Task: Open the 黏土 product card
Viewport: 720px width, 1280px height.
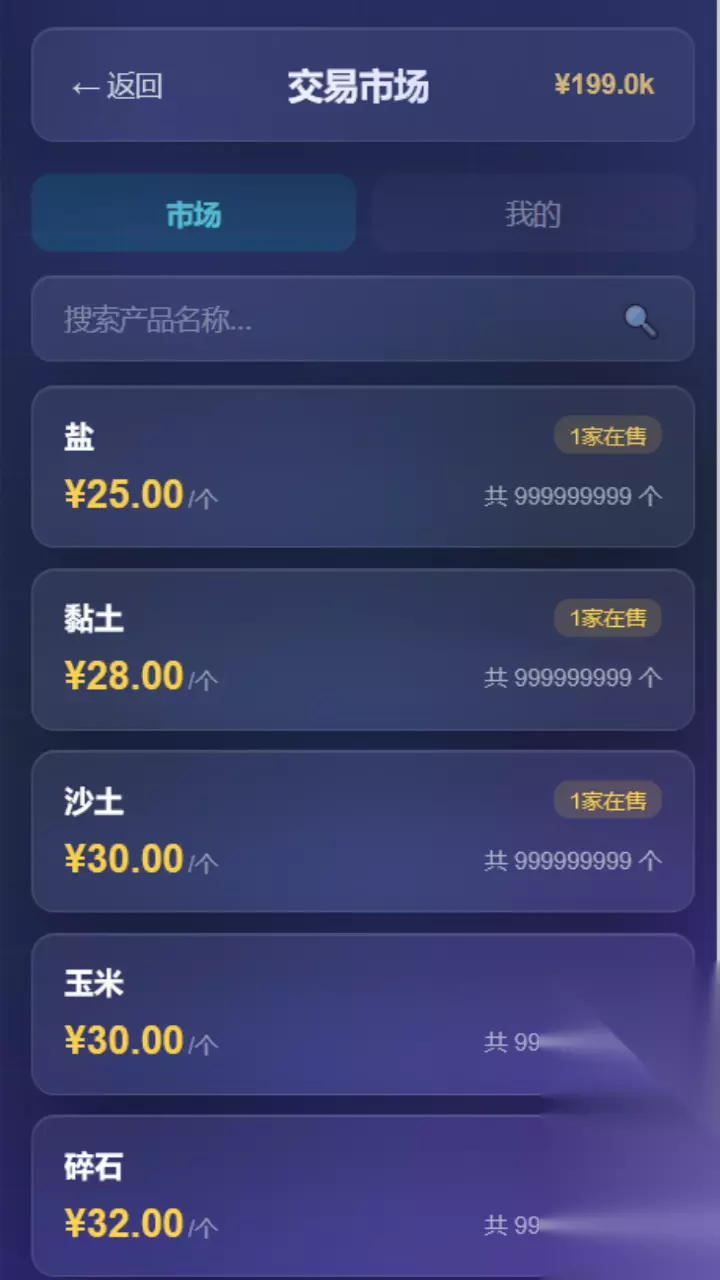Action: pyautogui.click(x=363, y=650)
